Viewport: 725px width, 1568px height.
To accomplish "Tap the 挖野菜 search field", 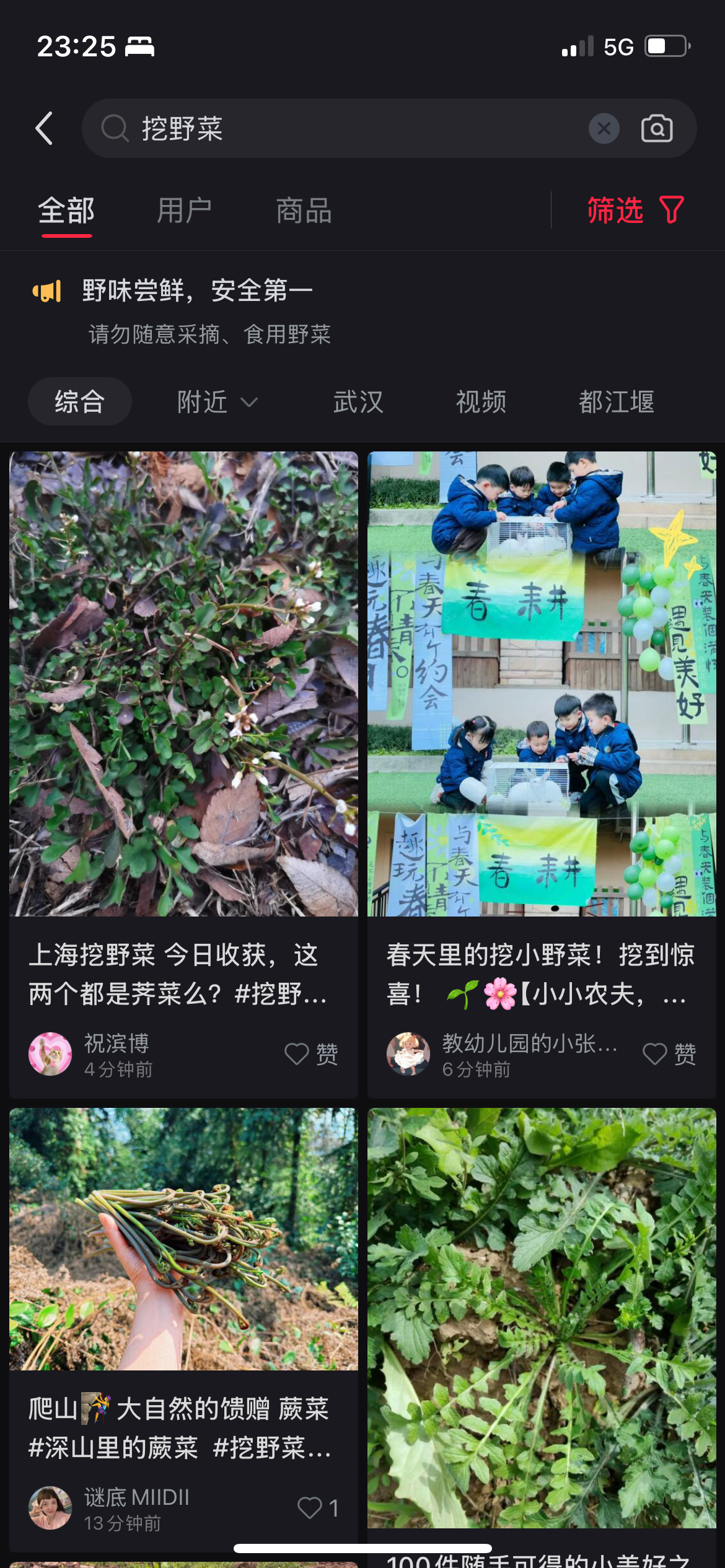I will tap(347, 128).
